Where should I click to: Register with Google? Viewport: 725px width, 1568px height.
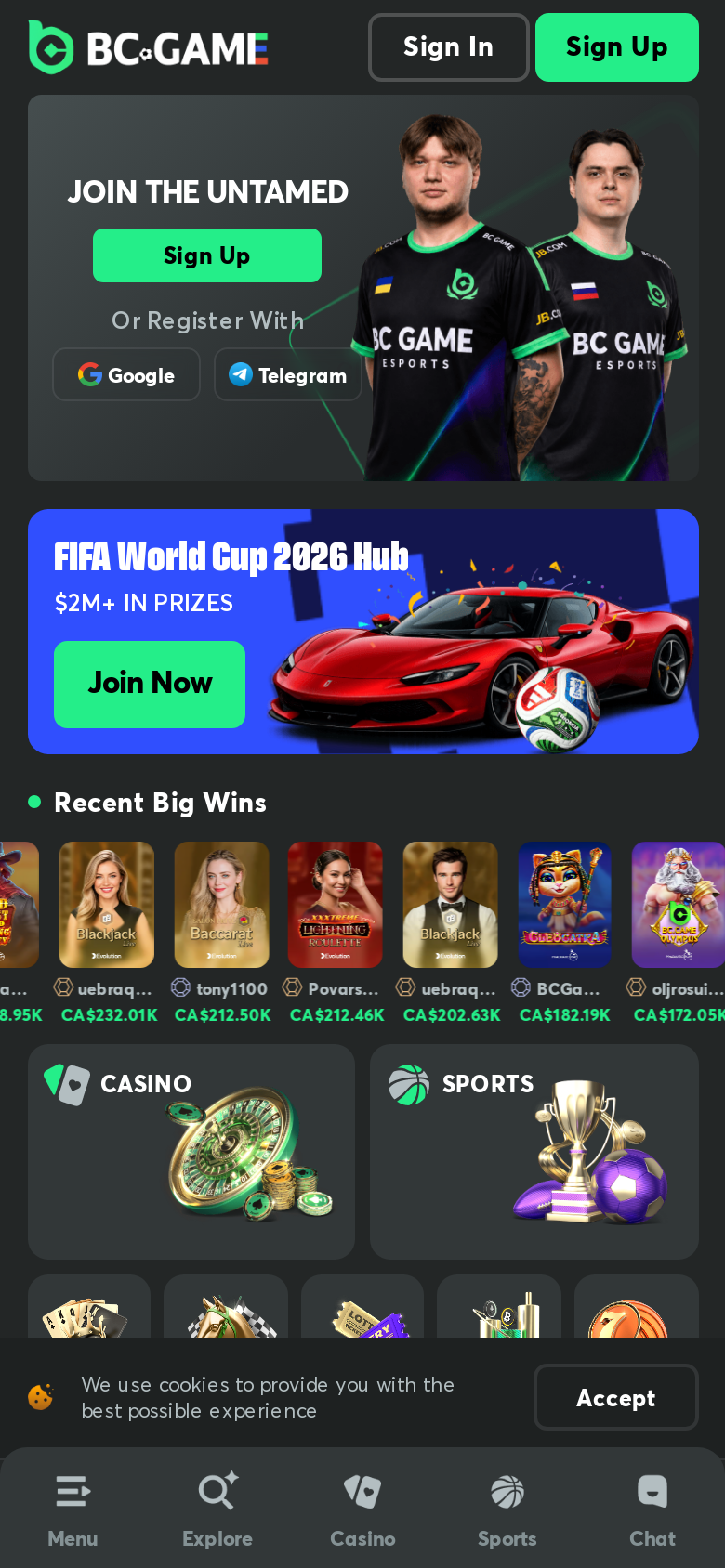pos(126,374)
